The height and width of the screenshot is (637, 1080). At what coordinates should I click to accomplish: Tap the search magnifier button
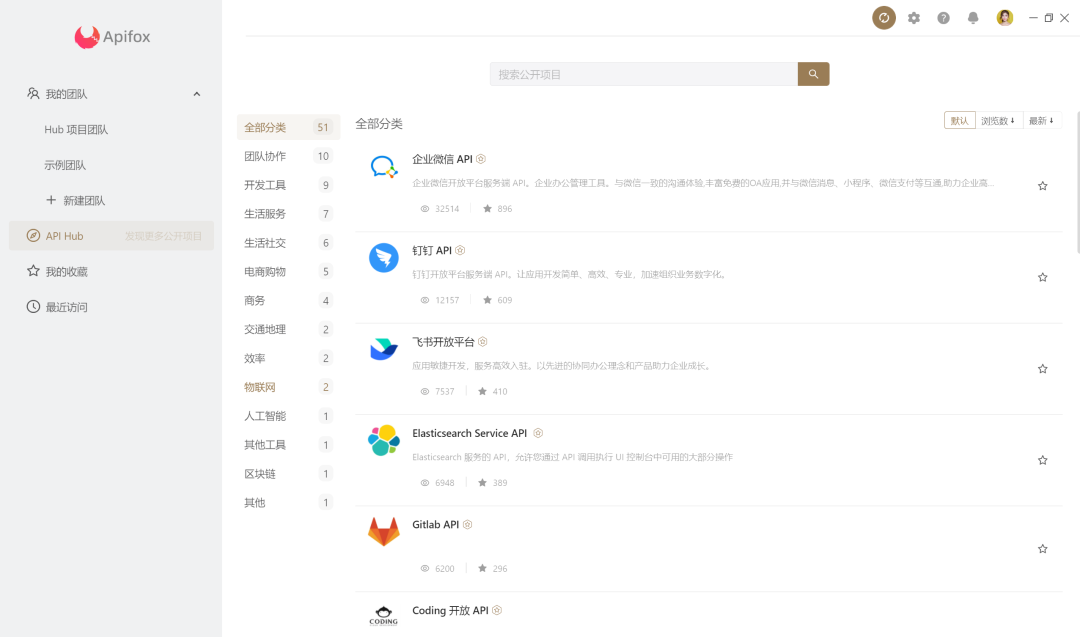[813, 74]
